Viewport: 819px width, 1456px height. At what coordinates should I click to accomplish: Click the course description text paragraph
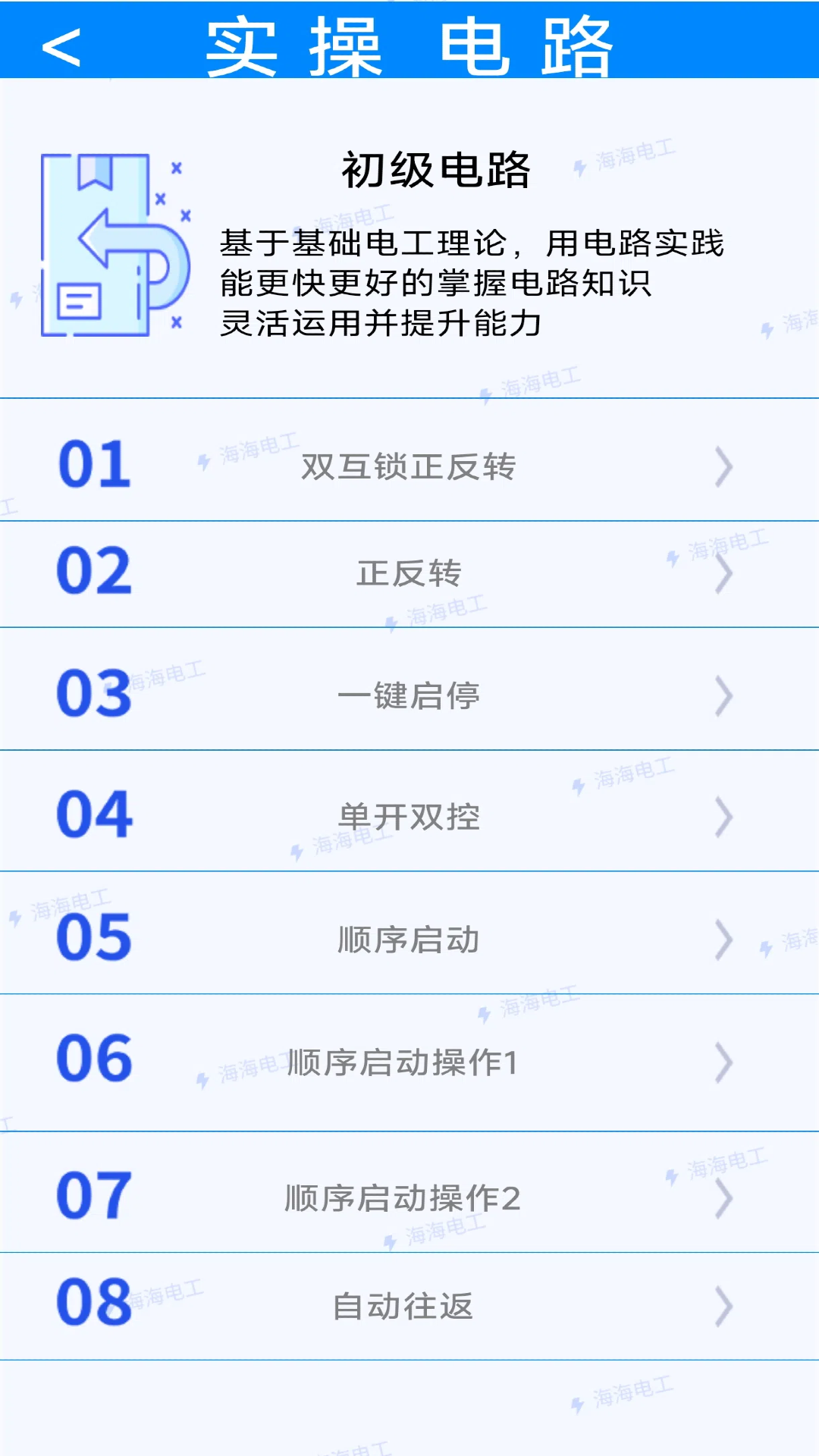click(470, 281)
